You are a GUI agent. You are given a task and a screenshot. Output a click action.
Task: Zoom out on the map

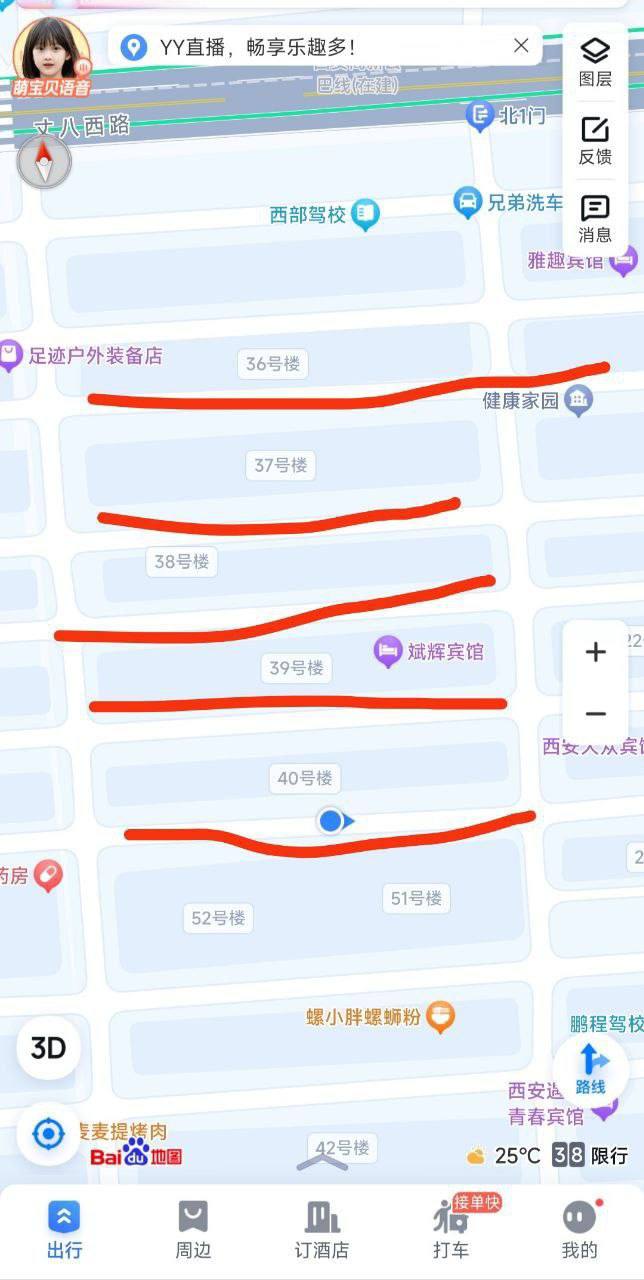[596, 714]
